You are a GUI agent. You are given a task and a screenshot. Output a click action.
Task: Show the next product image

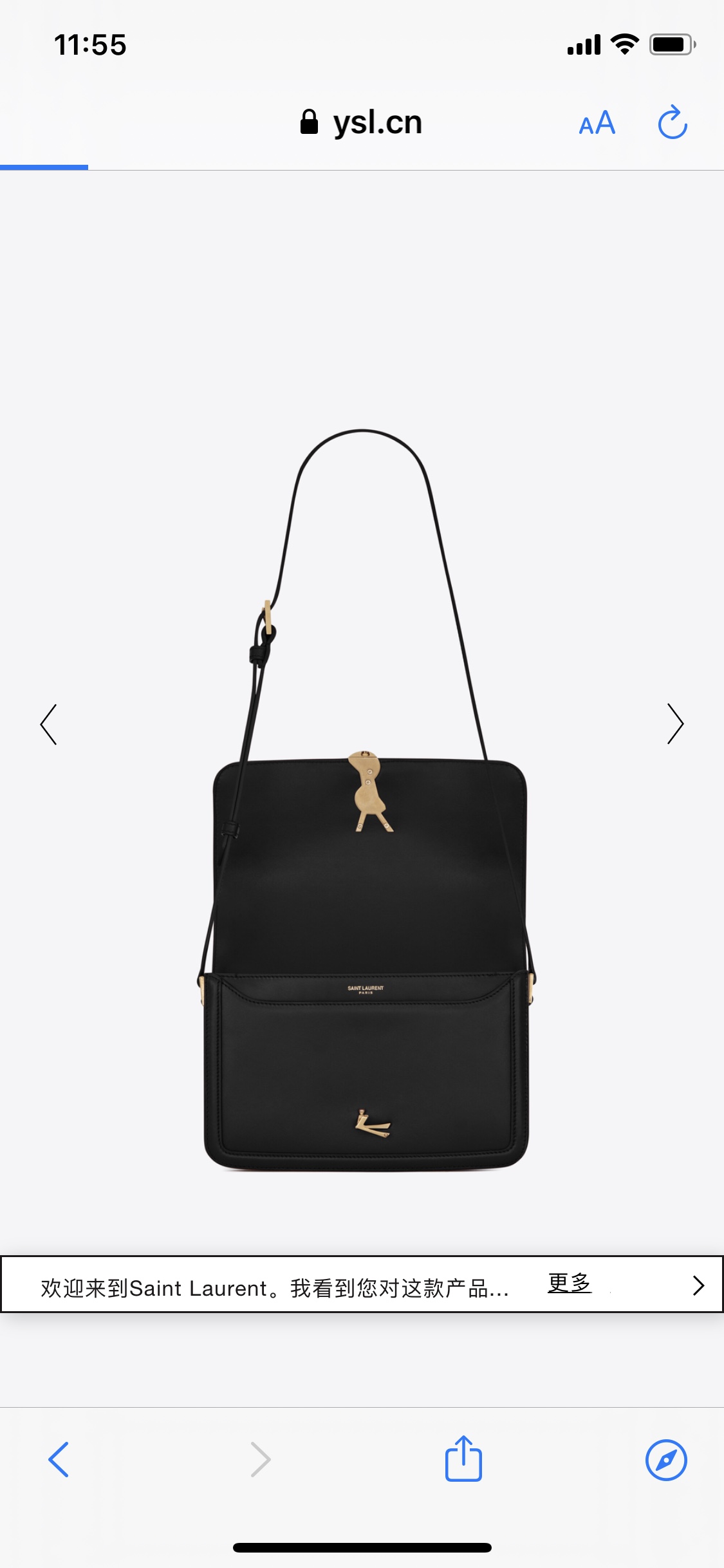click(x=674, y=724)
